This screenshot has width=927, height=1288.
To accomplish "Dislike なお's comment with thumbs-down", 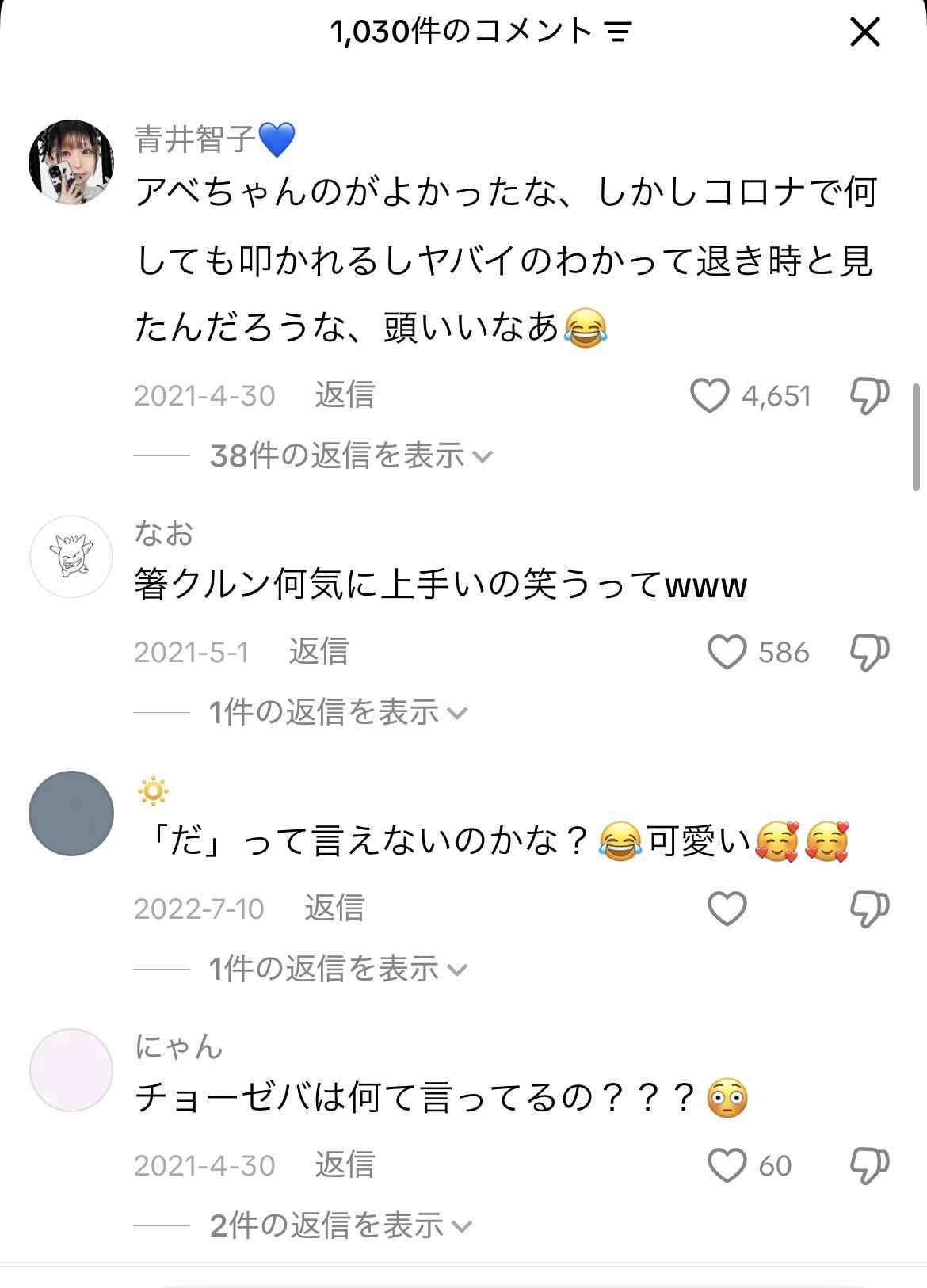I will 869,652.
